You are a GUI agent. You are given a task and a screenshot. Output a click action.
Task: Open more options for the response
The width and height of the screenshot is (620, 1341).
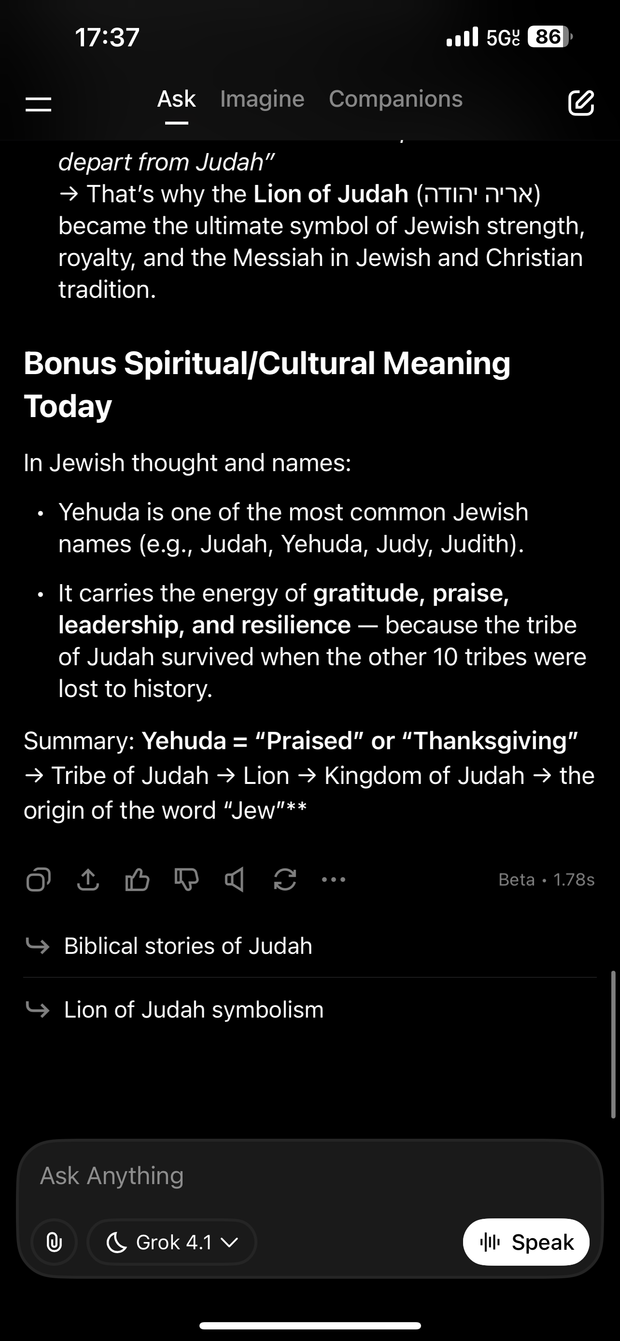coord(333,880)
